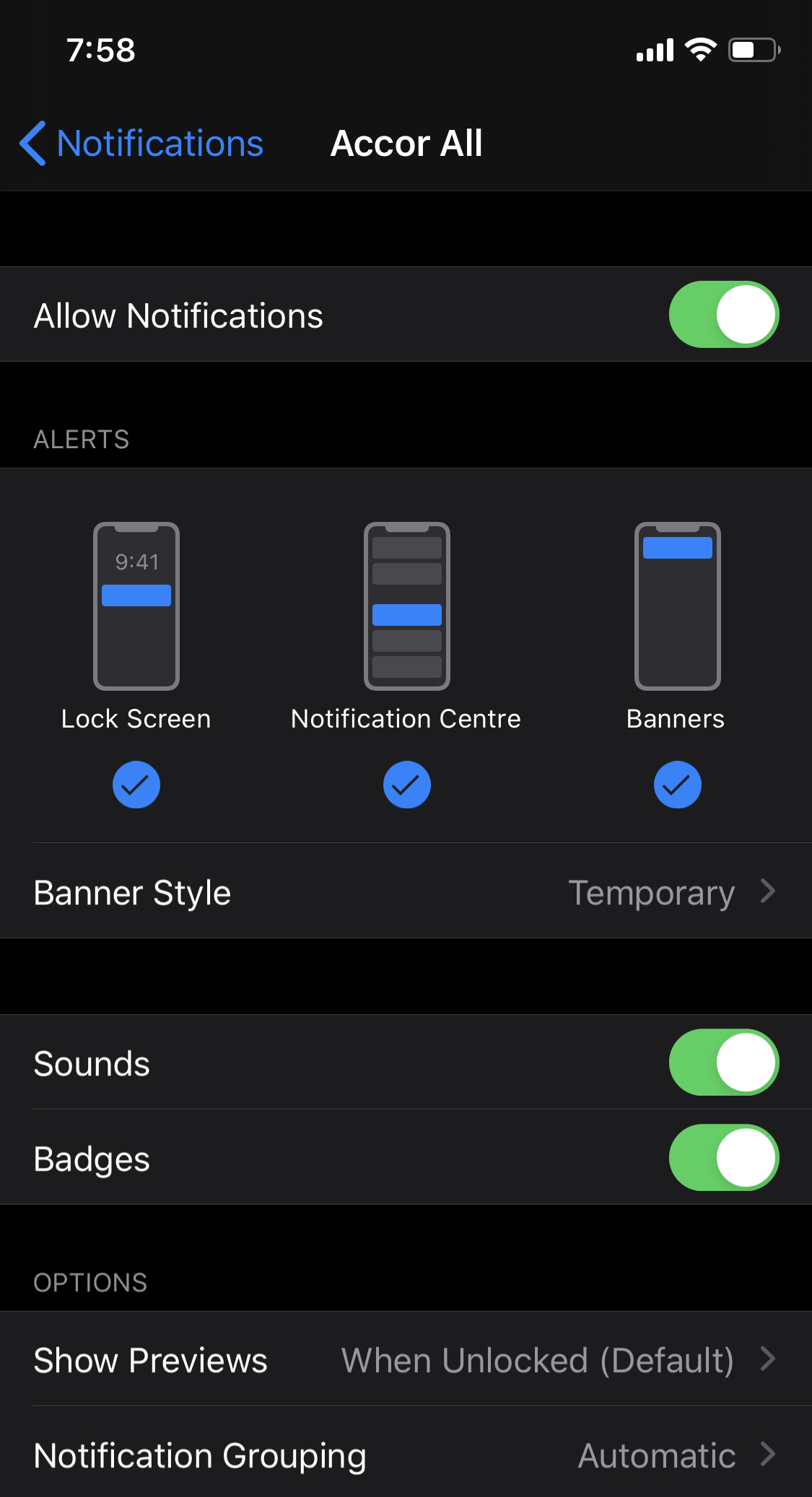Disable the Badges toggle
Viewport: 812px width, 1497px height.
[723, 1158]
